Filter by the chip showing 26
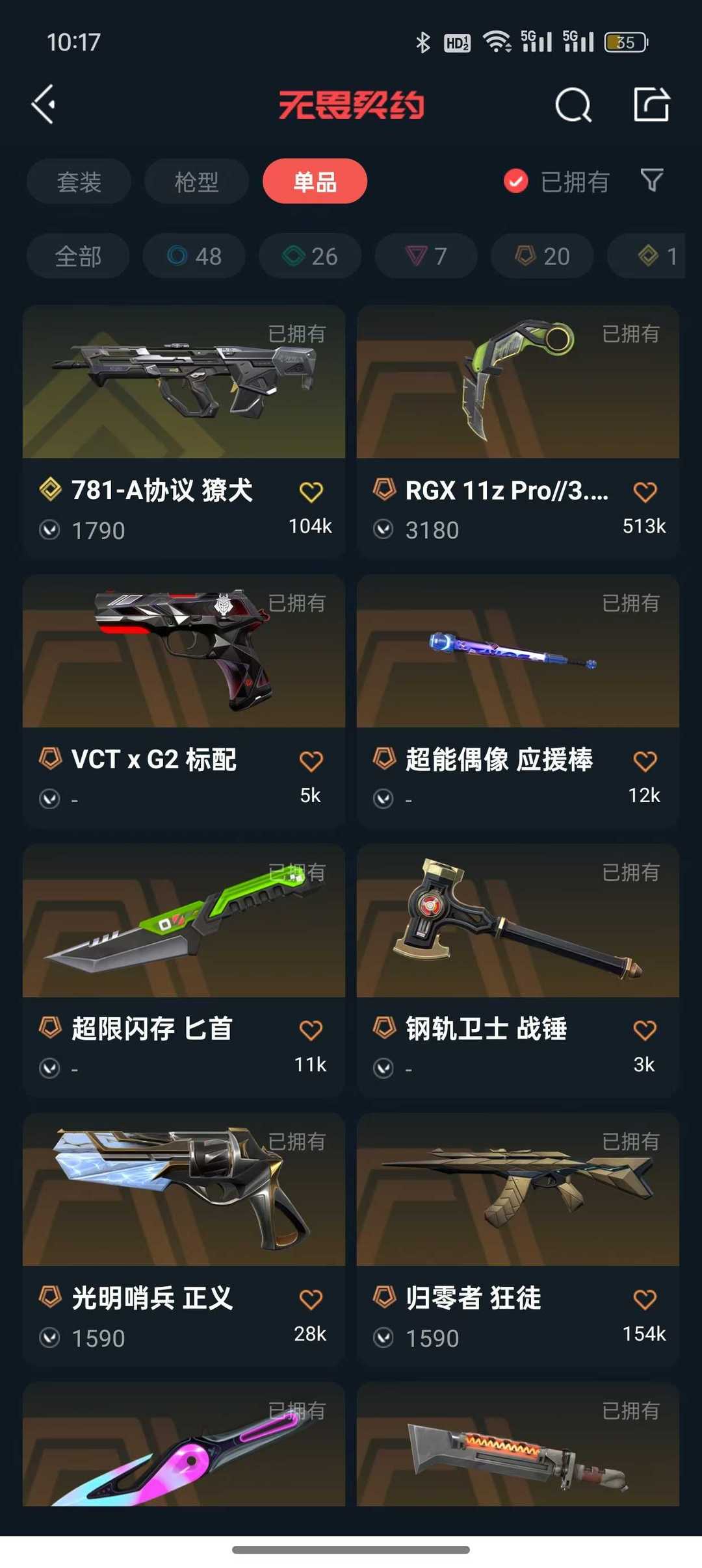 point(310,256)
